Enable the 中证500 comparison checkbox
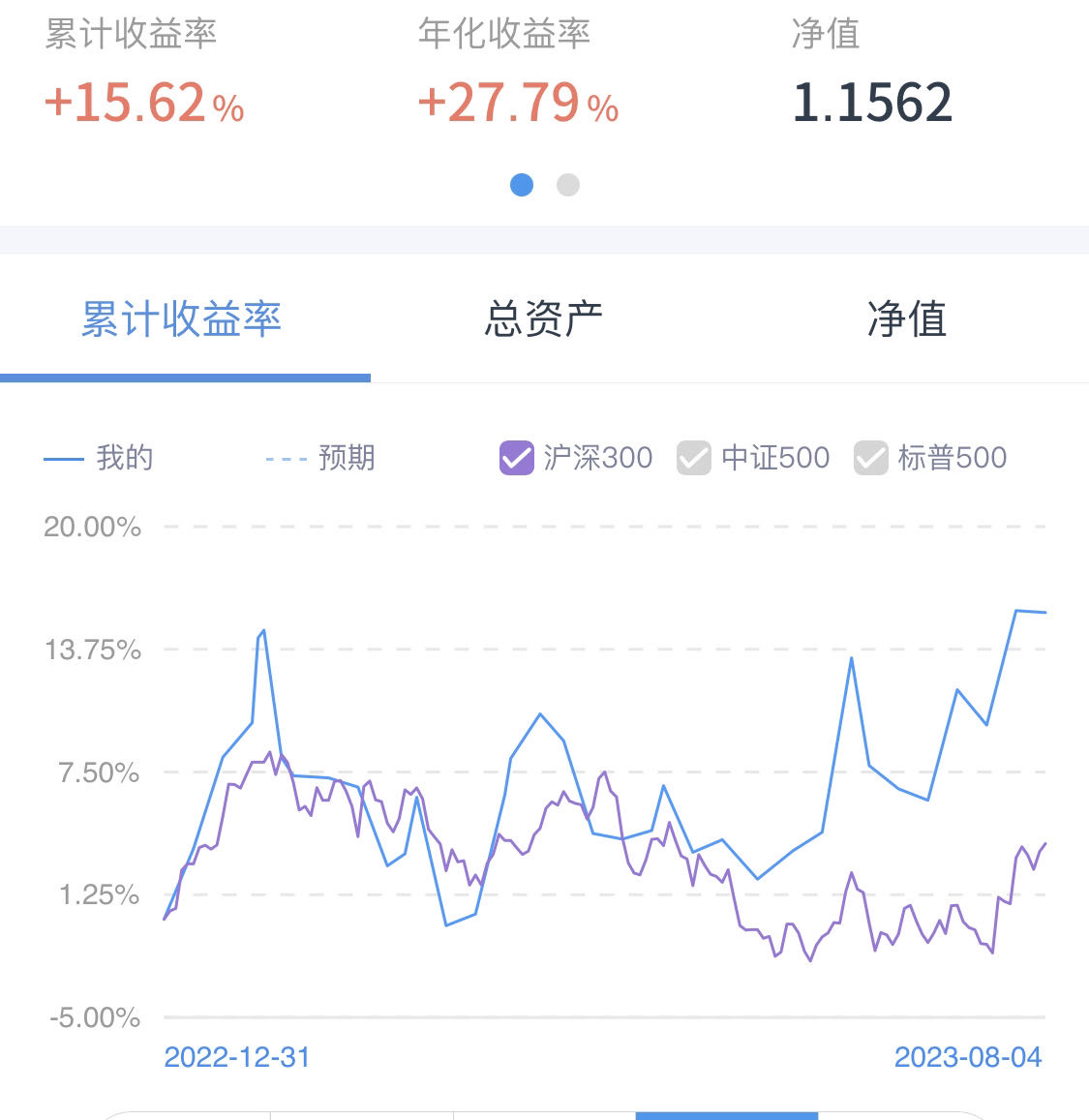The image size is (1089, 1120). coord(694,458)
